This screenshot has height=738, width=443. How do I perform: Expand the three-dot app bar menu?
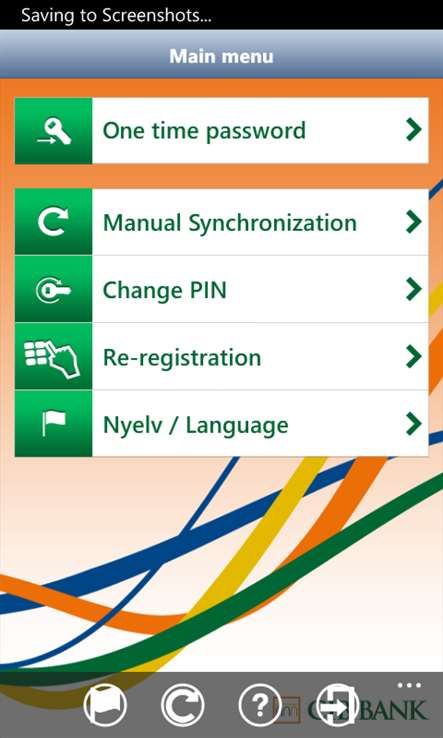click(409, 685)
